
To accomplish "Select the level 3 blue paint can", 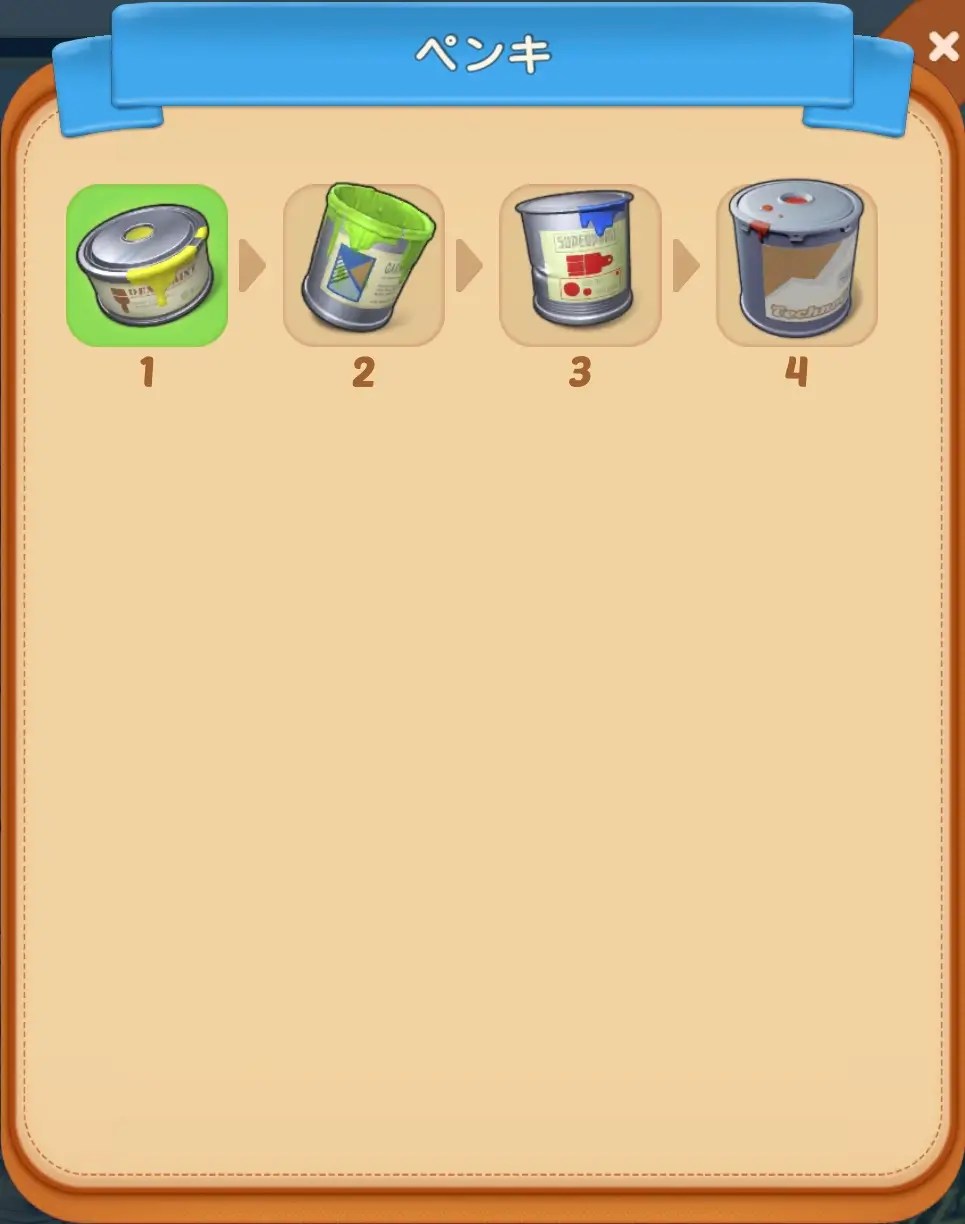I will pyautogui.click(x=580, y=265).
